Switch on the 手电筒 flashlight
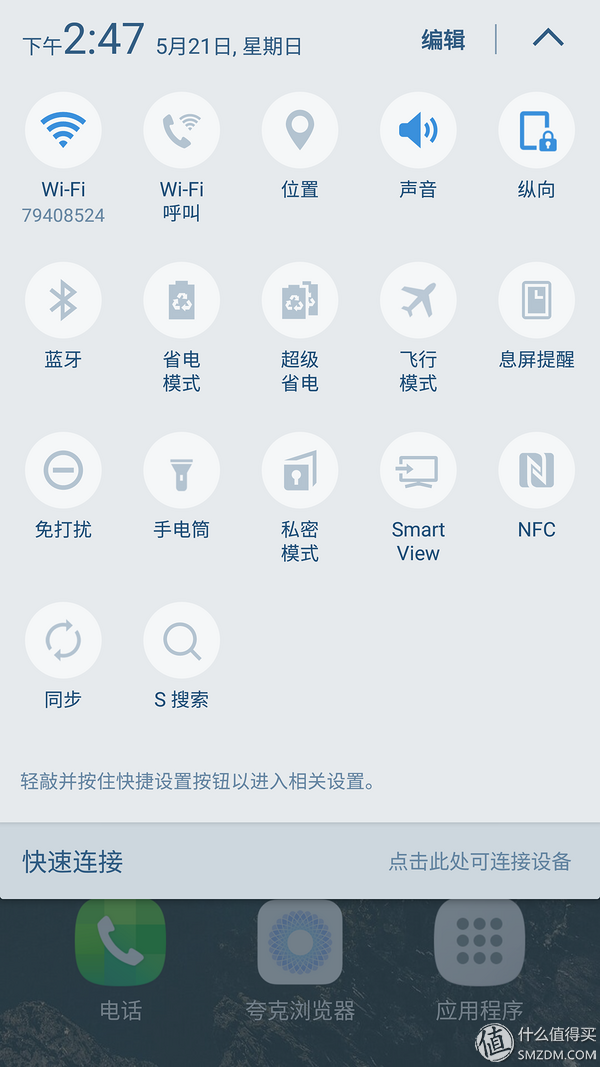The width and height of the screenshot is (600, 1067). pos(181,471)
